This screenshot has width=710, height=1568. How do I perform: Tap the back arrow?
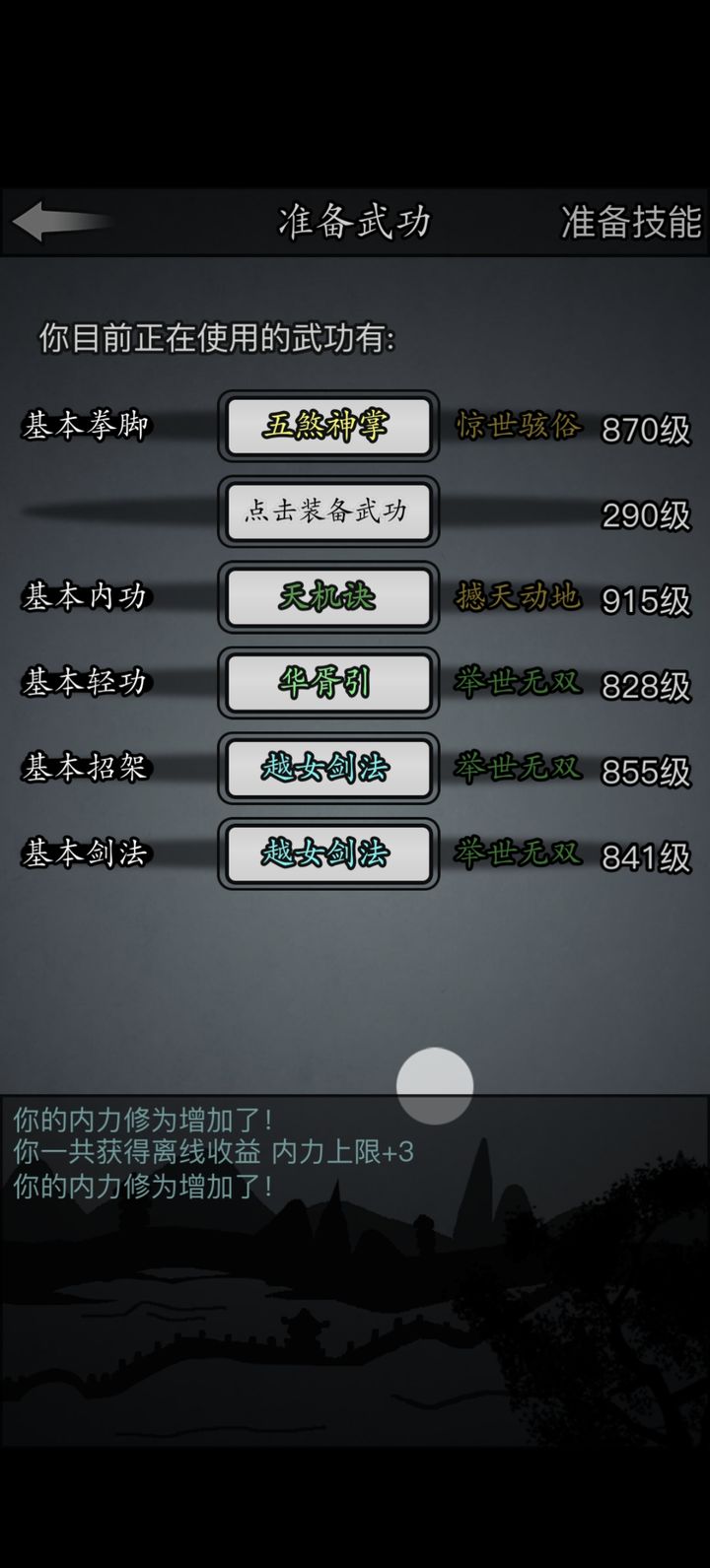[x=61, y=221]
